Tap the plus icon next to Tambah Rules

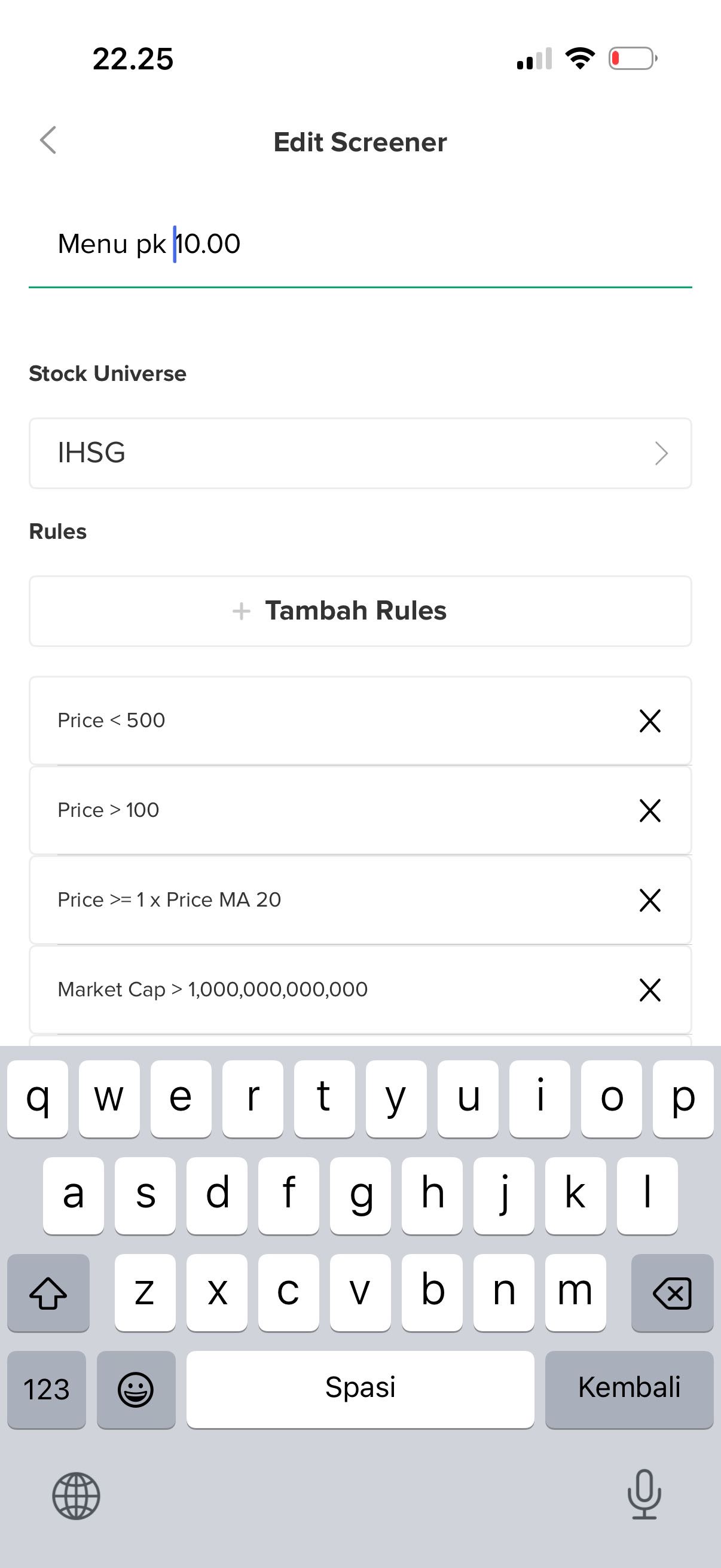coord(242,611)
